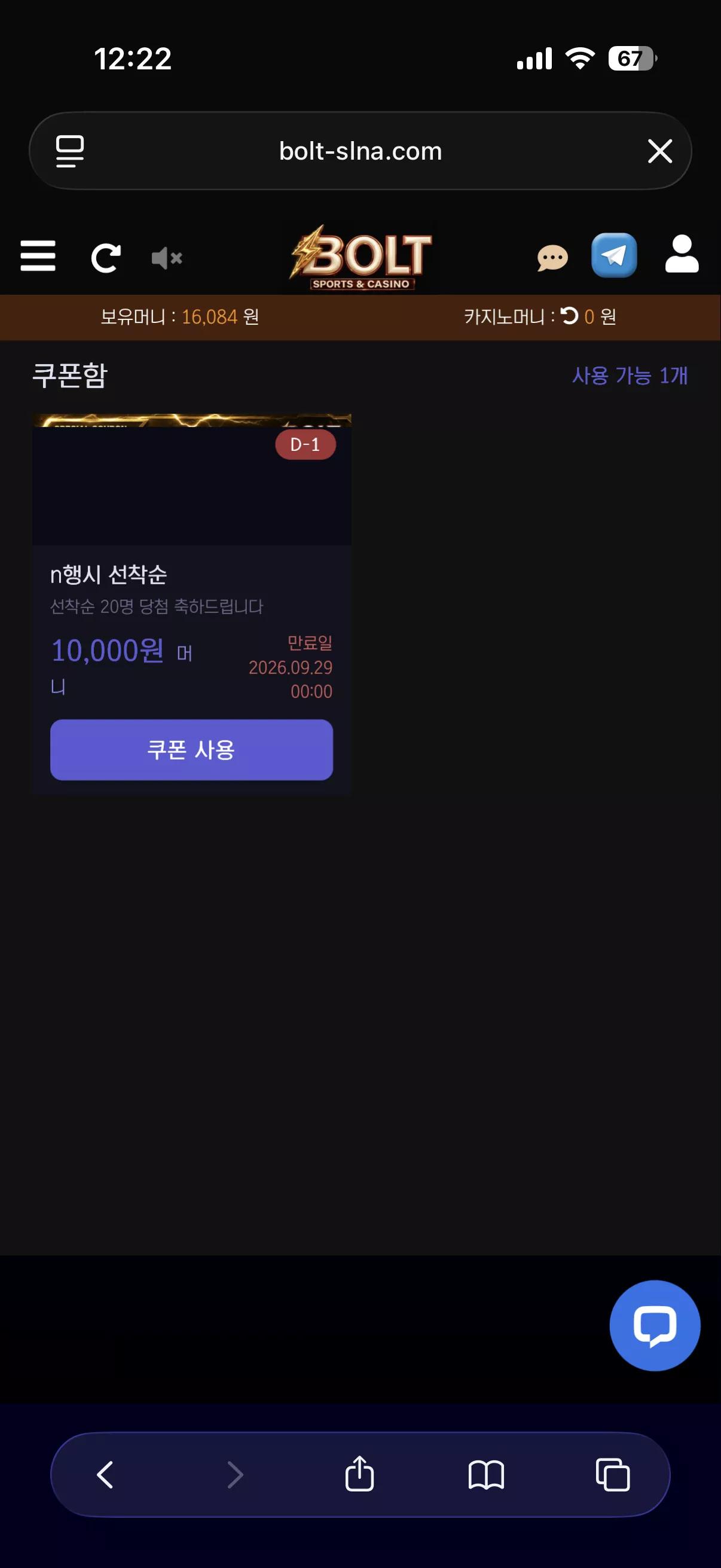
Task: Open the live chat floating bubble
Action: pos(655,1325)
